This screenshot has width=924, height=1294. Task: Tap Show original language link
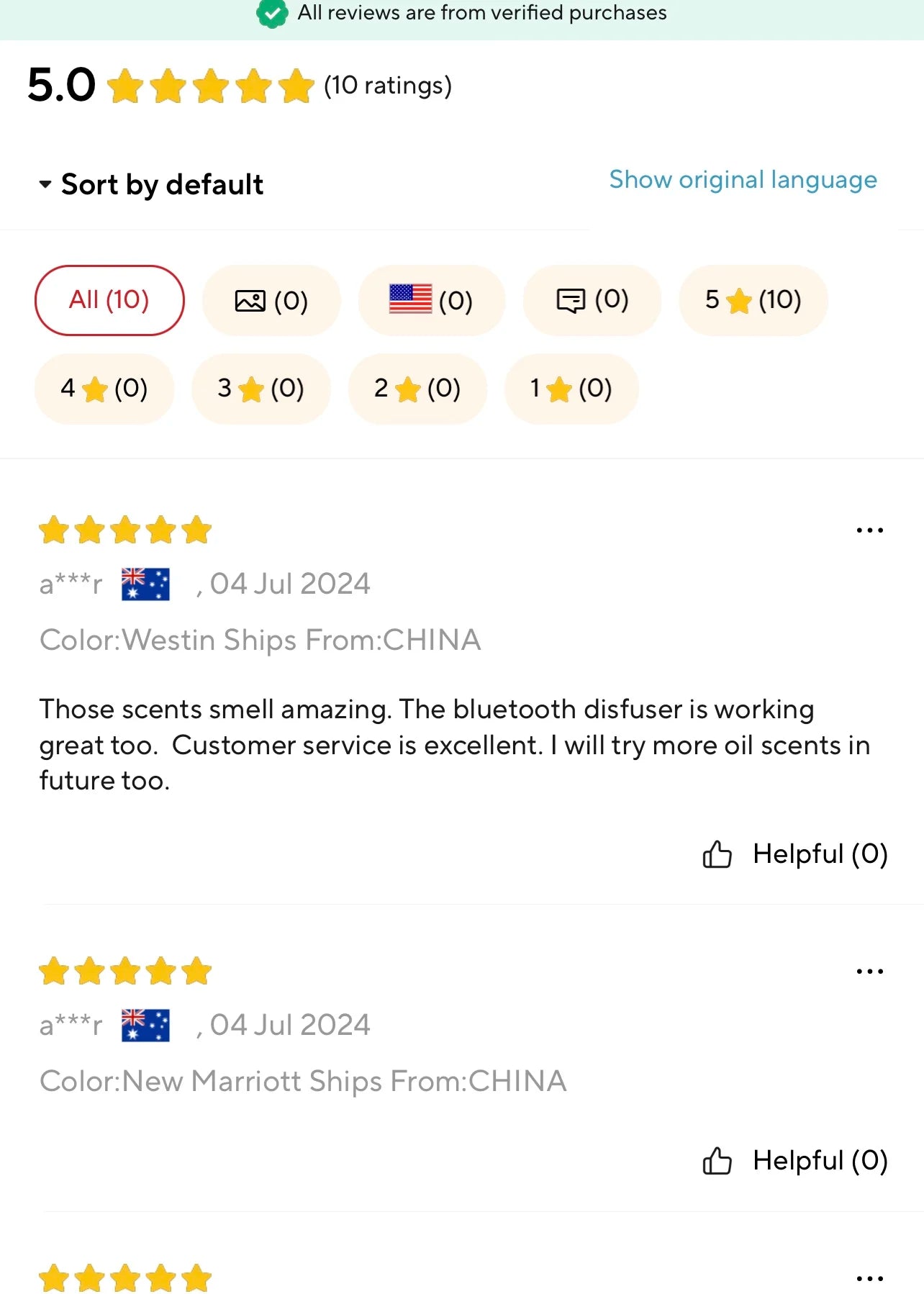tap(743, 180)
